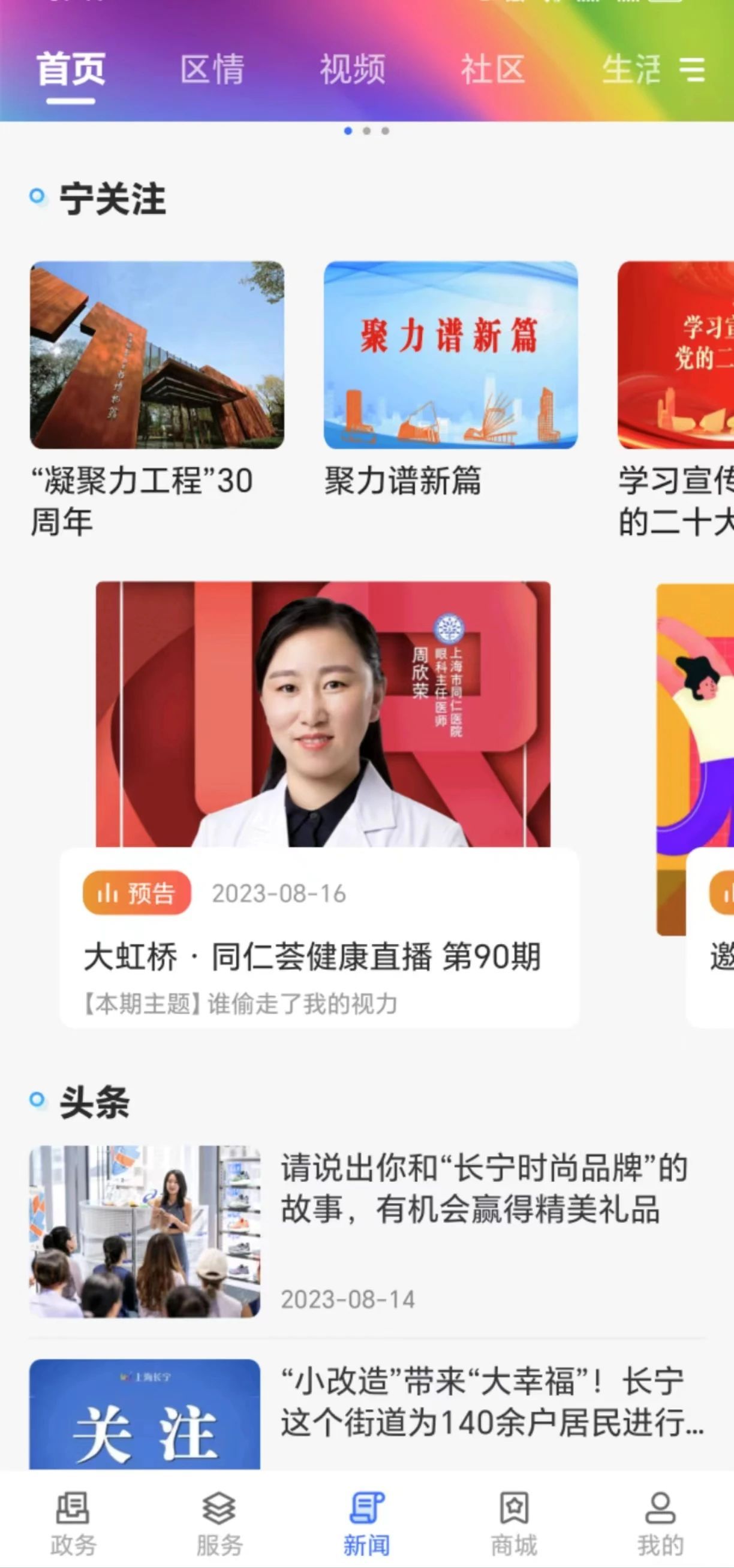Switch to the 视频 top tab
The image size is (734, 1568).
point(353,70)
